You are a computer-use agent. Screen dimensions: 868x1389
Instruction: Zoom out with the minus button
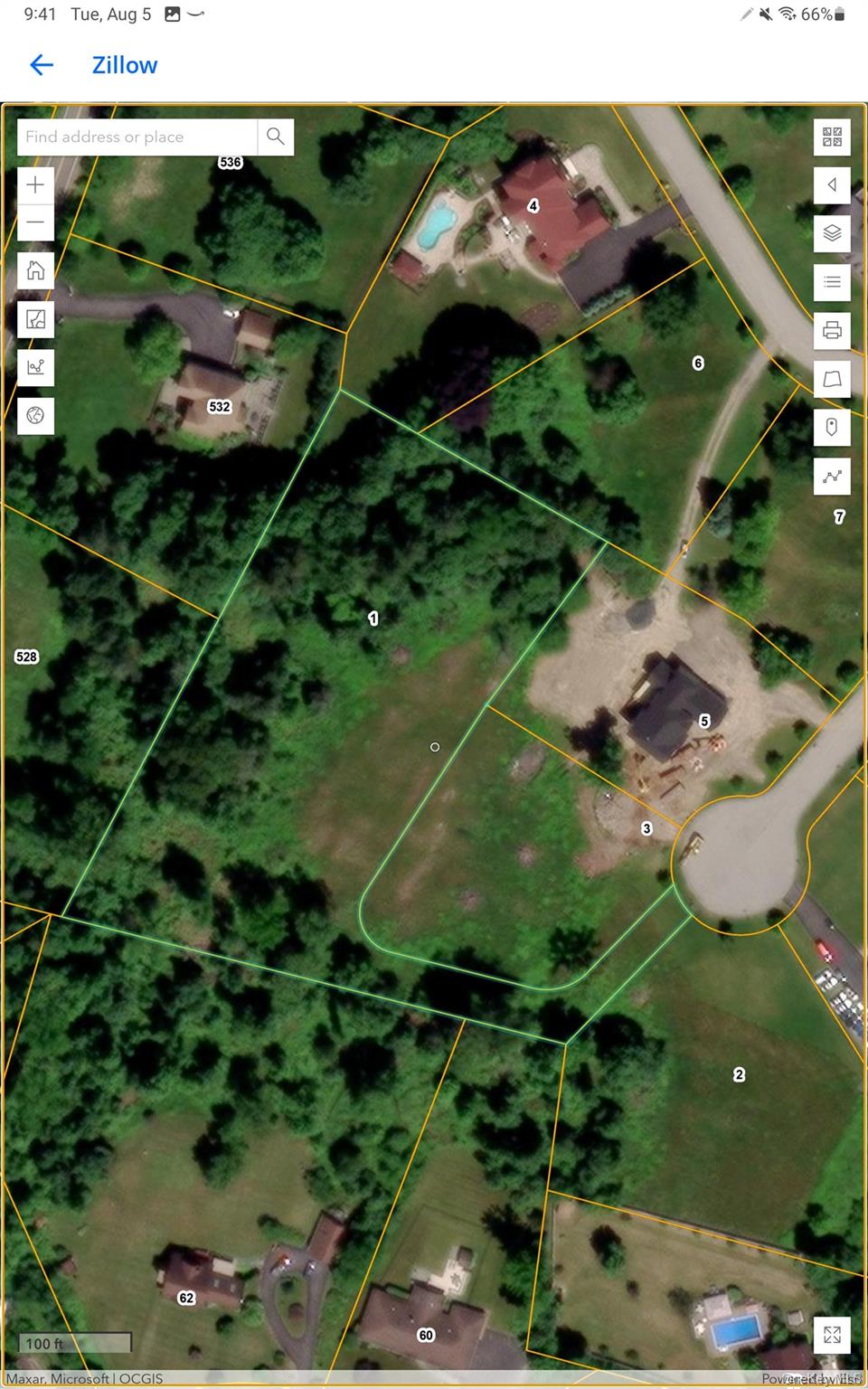click(x=35, y=222)
